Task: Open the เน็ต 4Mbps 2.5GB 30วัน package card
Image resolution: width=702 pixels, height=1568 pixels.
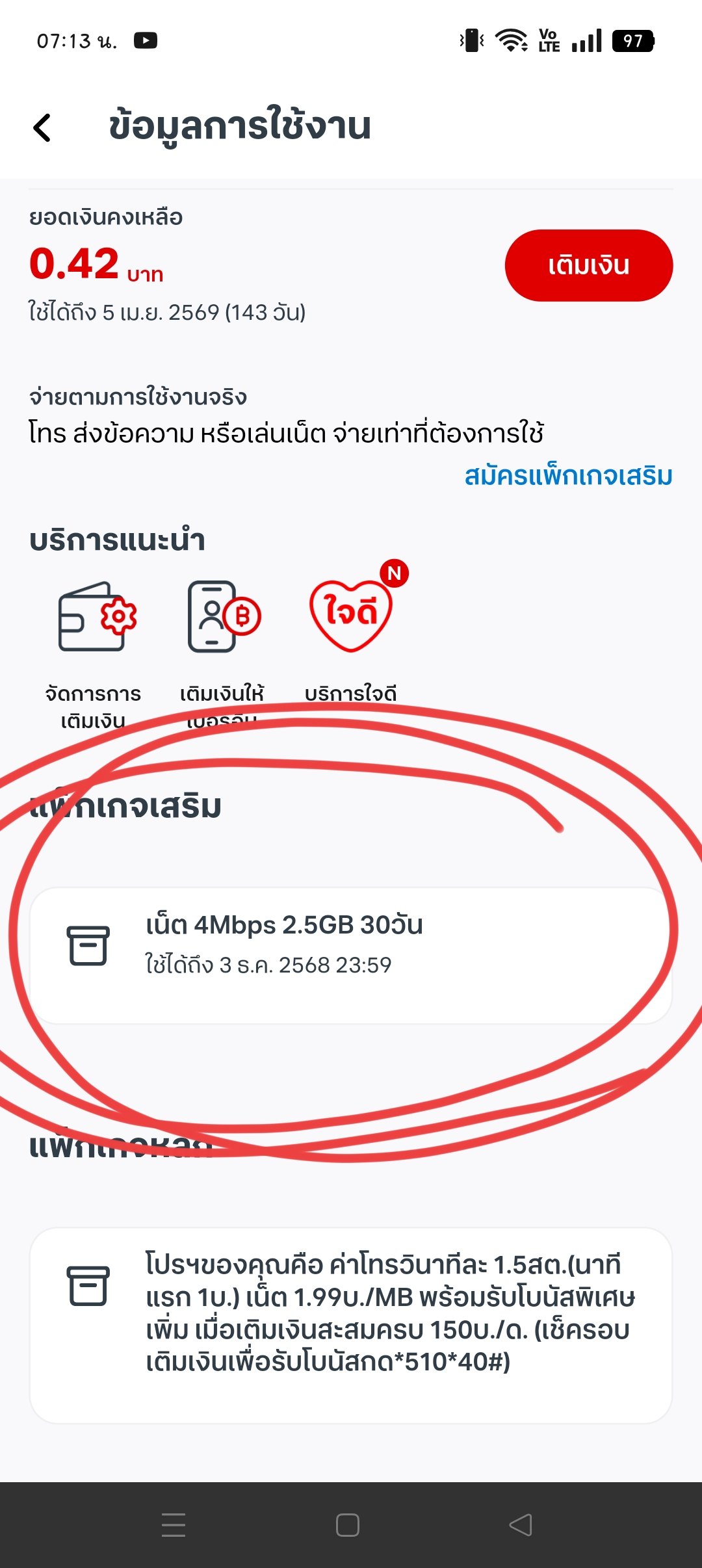Action: point(351,956)
